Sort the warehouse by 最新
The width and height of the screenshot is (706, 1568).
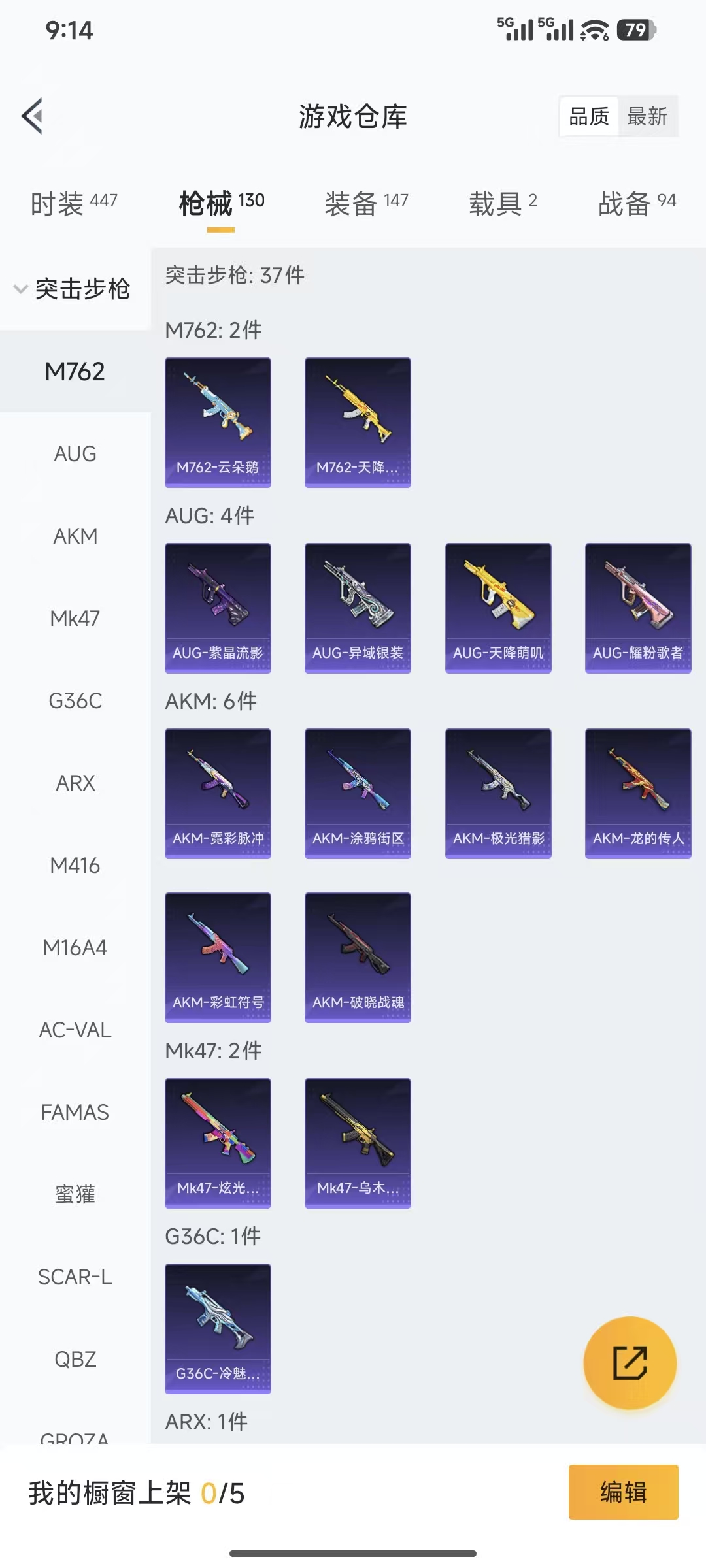tap(647, 117)
